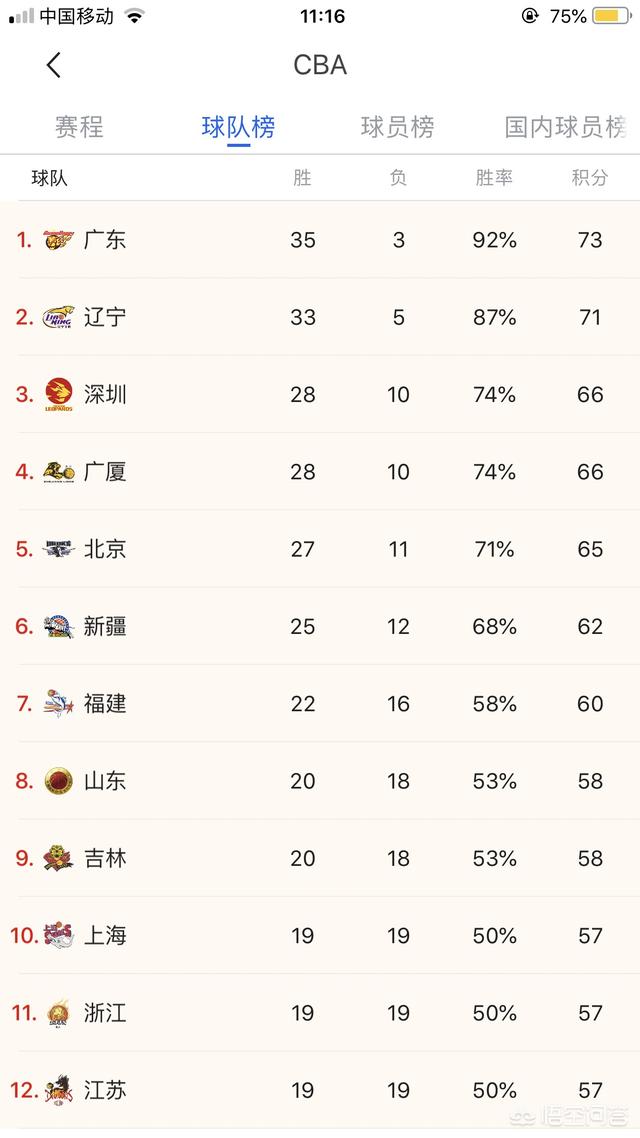Switch to the 球员榜 tab
The height and width of the screenshot is (1138, 640).
click(x=397, y=127)
